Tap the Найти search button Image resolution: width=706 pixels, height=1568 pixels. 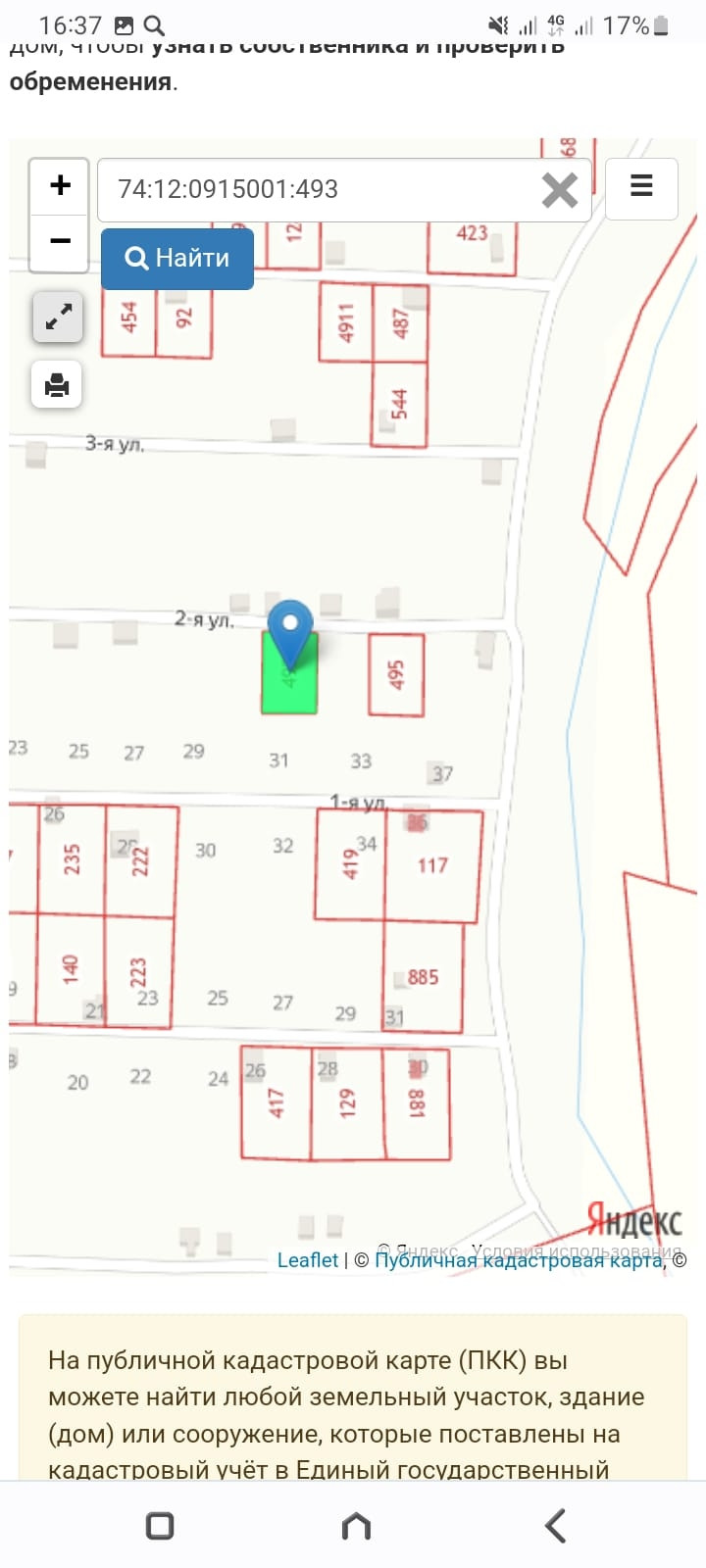177,259
